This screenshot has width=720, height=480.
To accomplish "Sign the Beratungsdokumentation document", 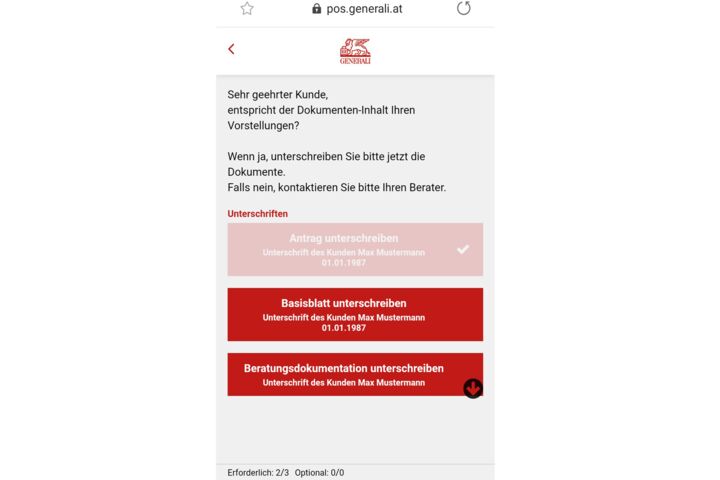I will 343,374.
